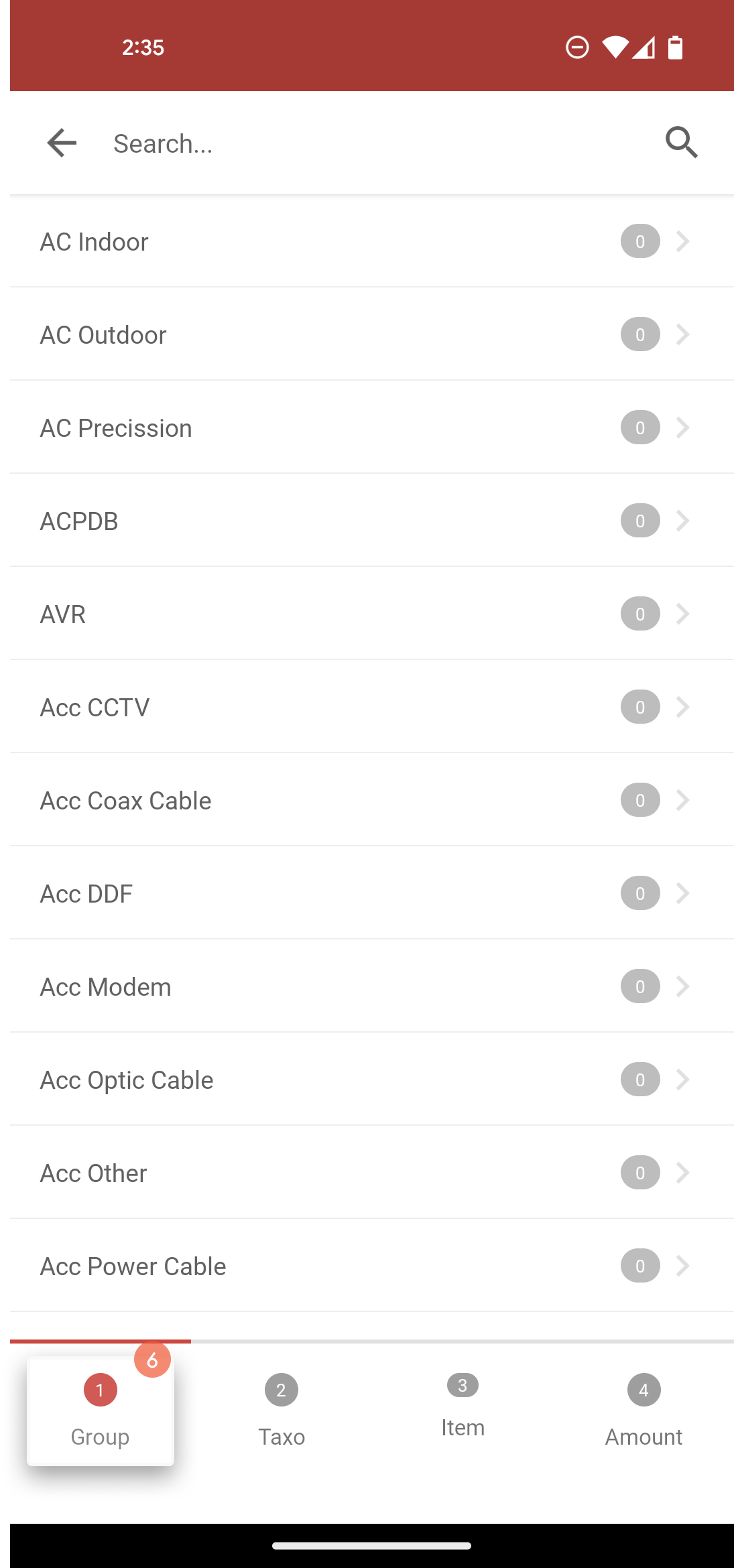Image resolution: width=734 pixels, height=1568 pixels.
Task: Open the AC Indoor group
Action: click(372, 241)
